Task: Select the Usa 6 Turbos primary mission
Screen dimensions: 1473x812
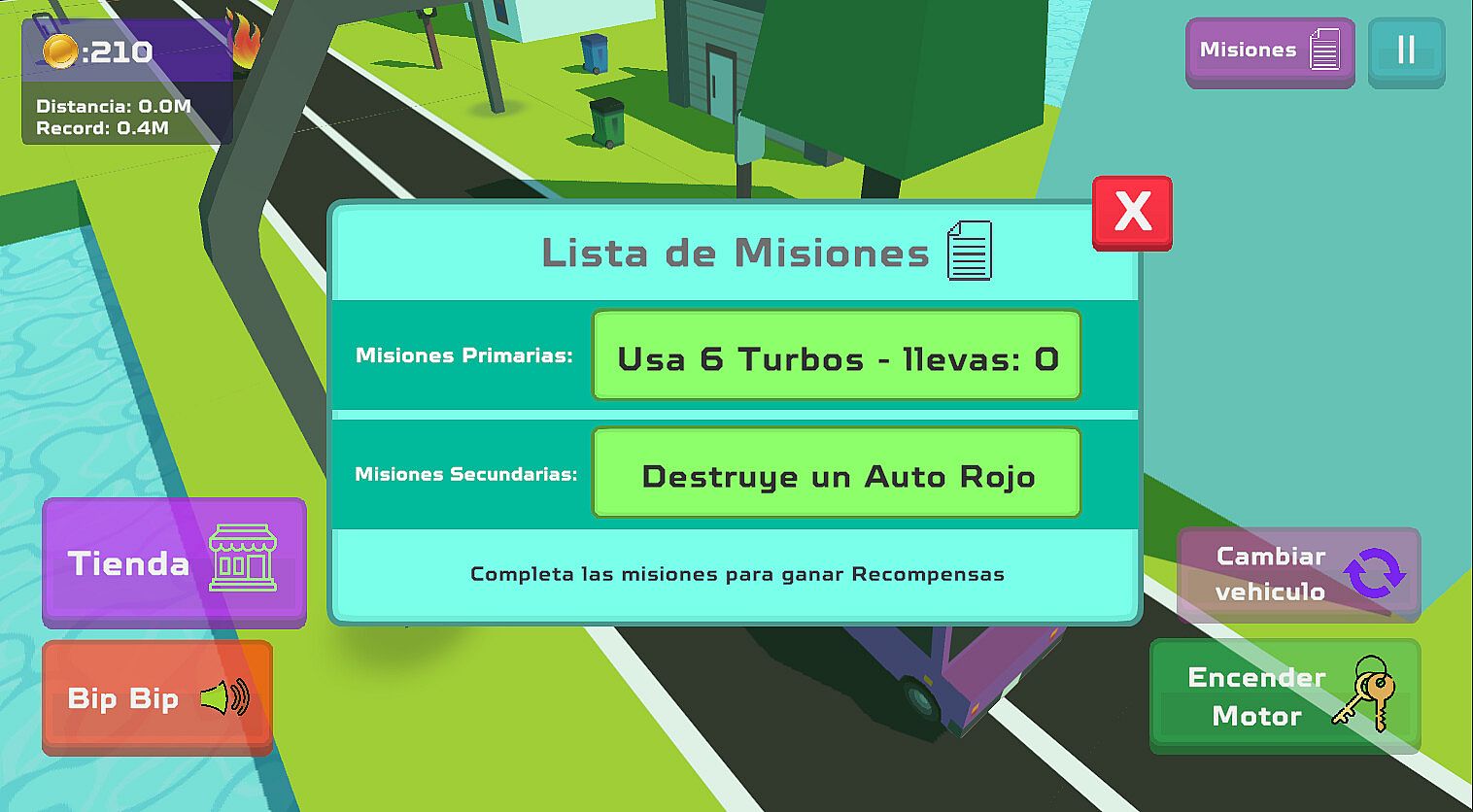Action: click(837, 356)
